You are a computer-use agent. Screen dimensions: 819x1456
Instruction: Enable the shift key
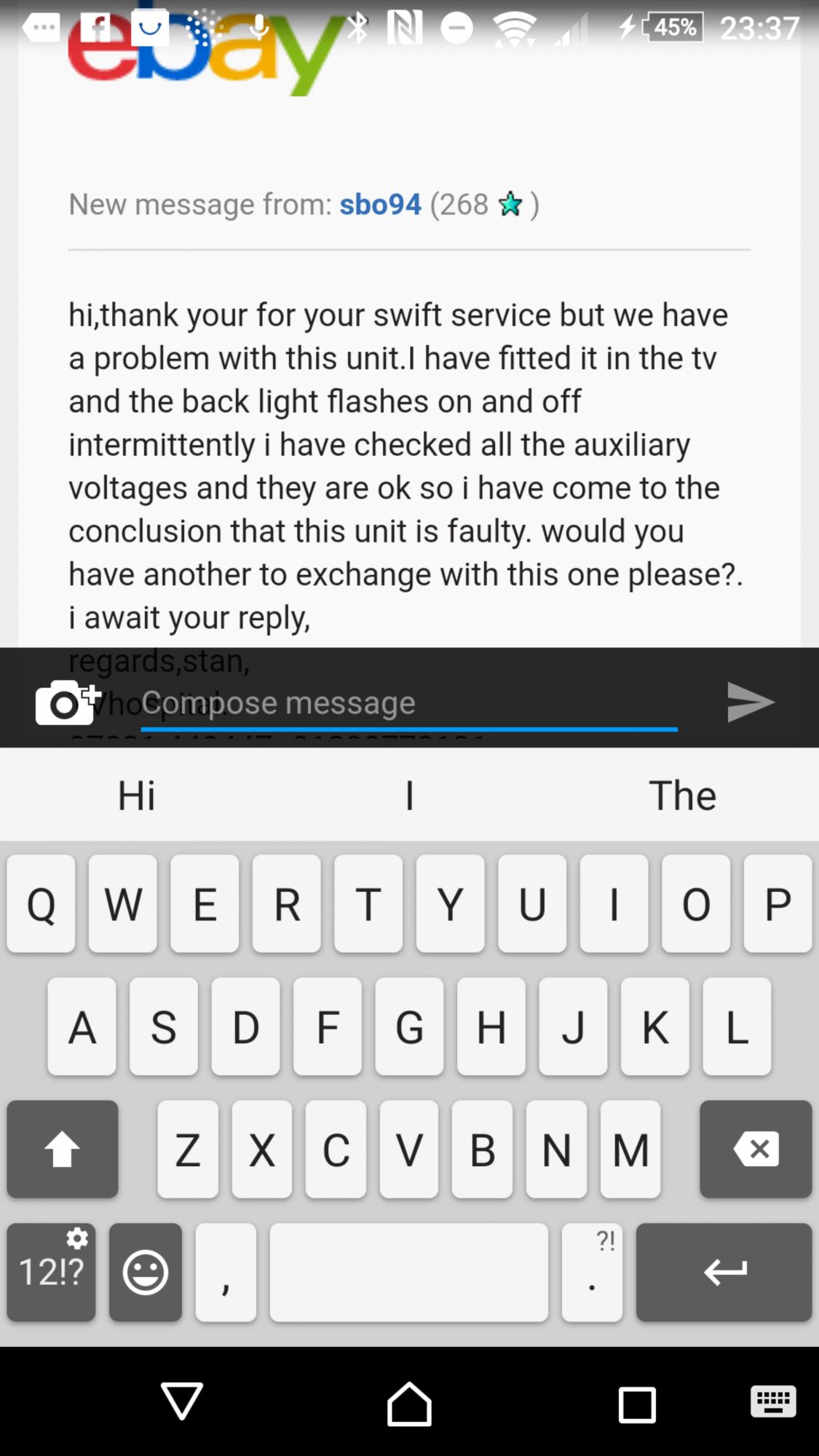tap(63, 1150)
